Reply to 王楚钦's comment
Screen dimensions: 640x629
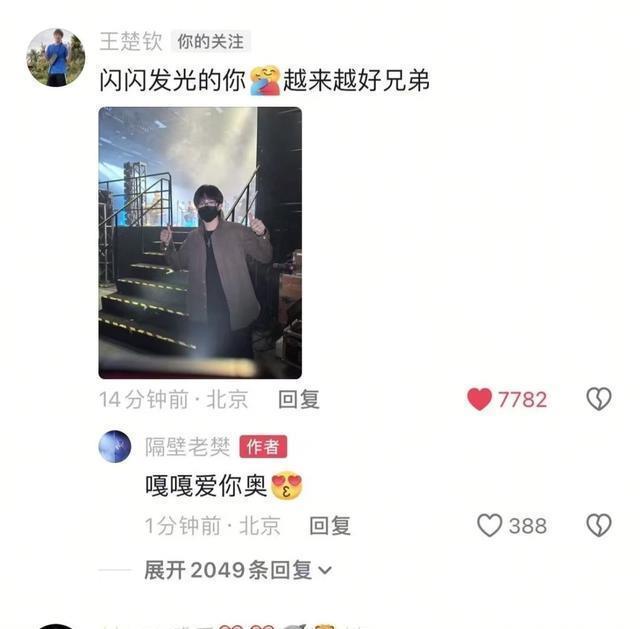[298, 399]
